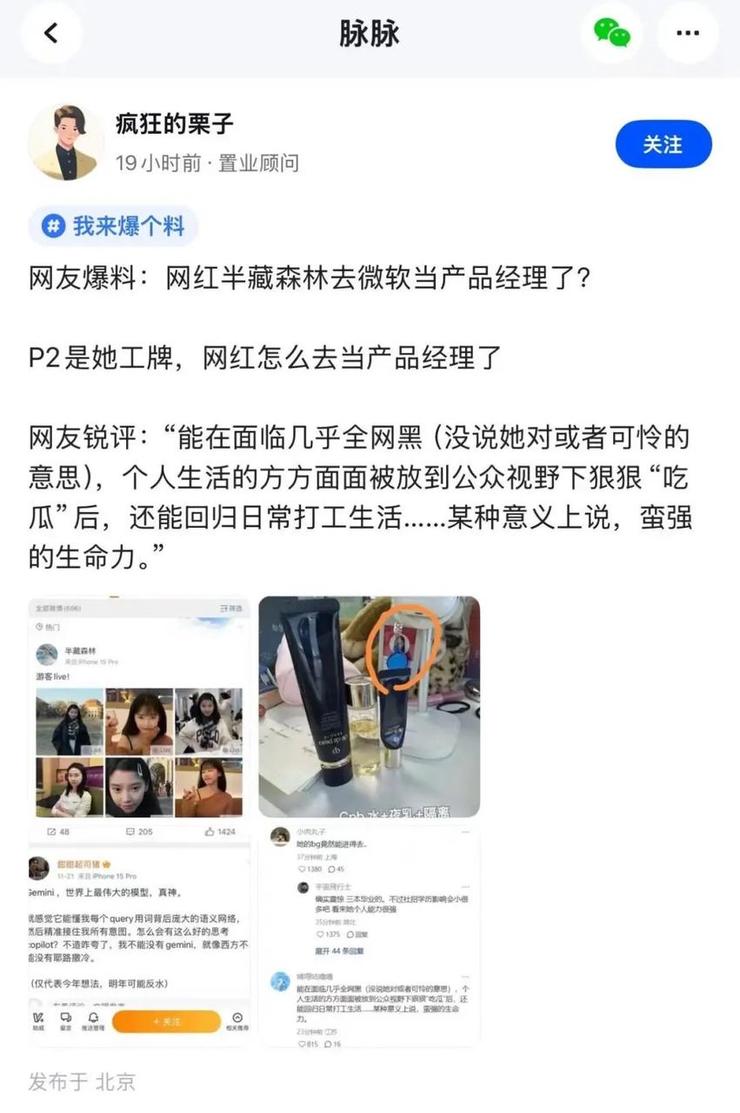The image size is (740, 1113).
Task: Open 推送管理 from the bottom toolbar
Action: [93, 1016]
